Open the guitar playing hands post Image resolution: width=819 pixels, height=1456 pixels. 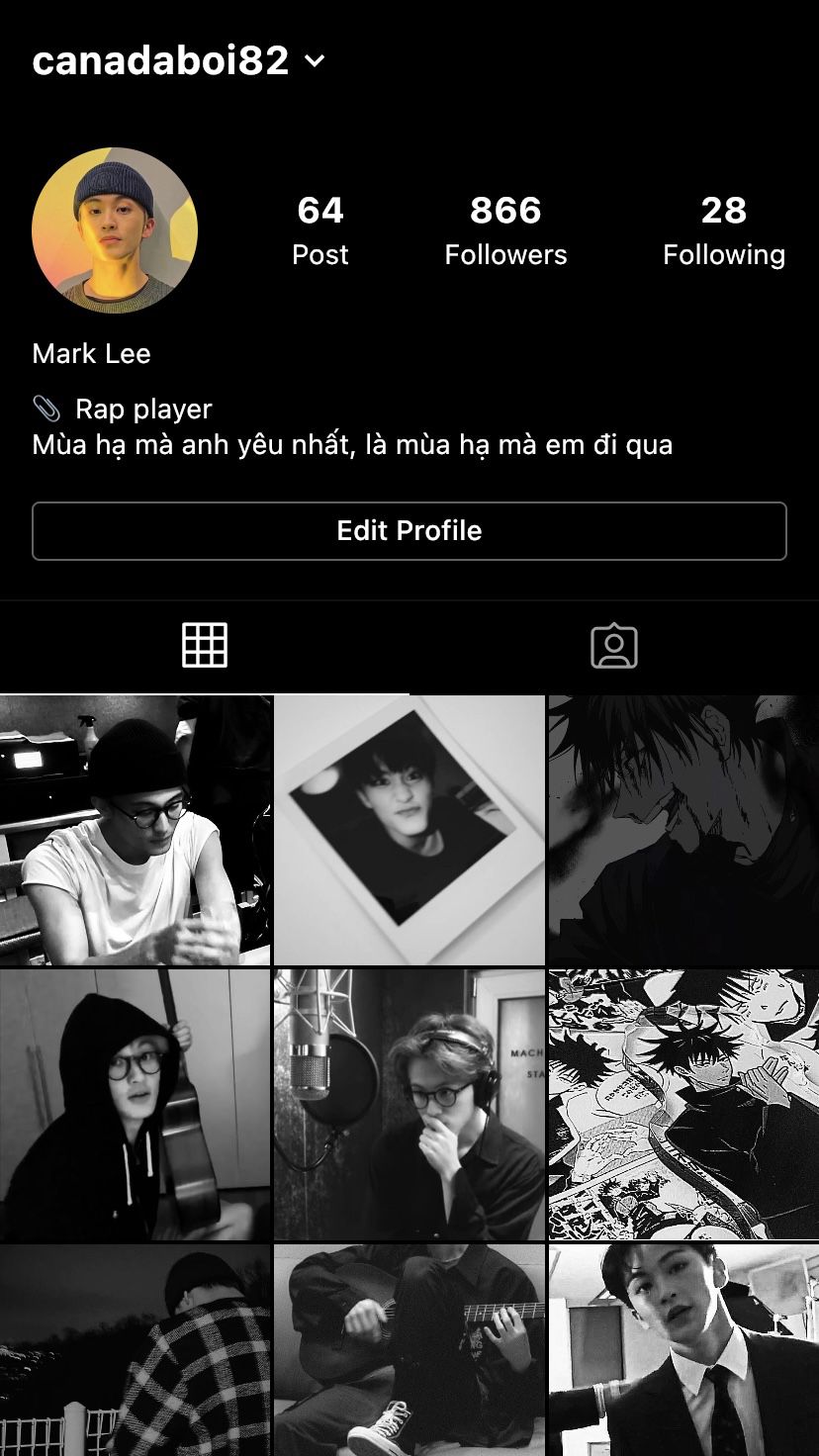[409, 1350]
